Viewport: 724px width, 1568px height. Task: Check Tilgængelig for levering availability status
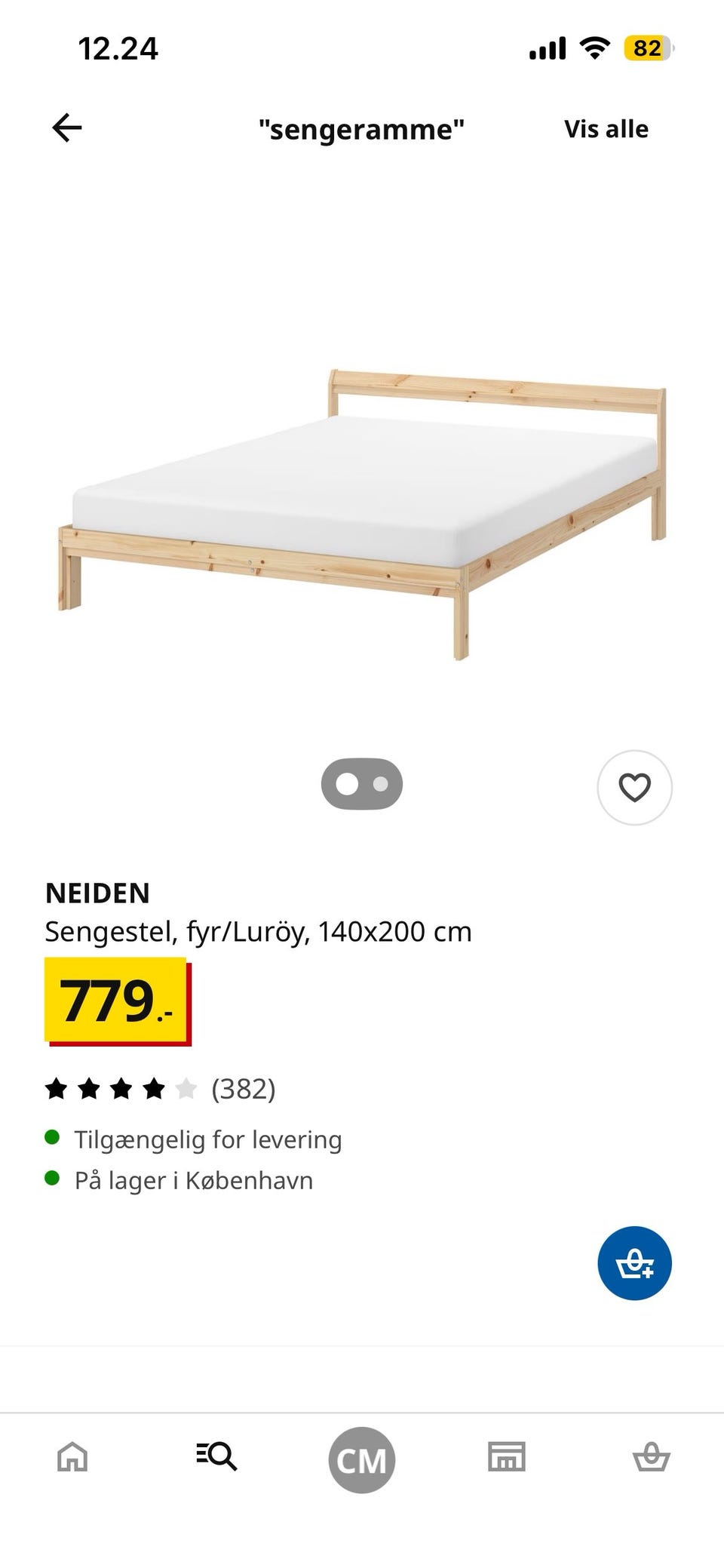point(207,1139)
